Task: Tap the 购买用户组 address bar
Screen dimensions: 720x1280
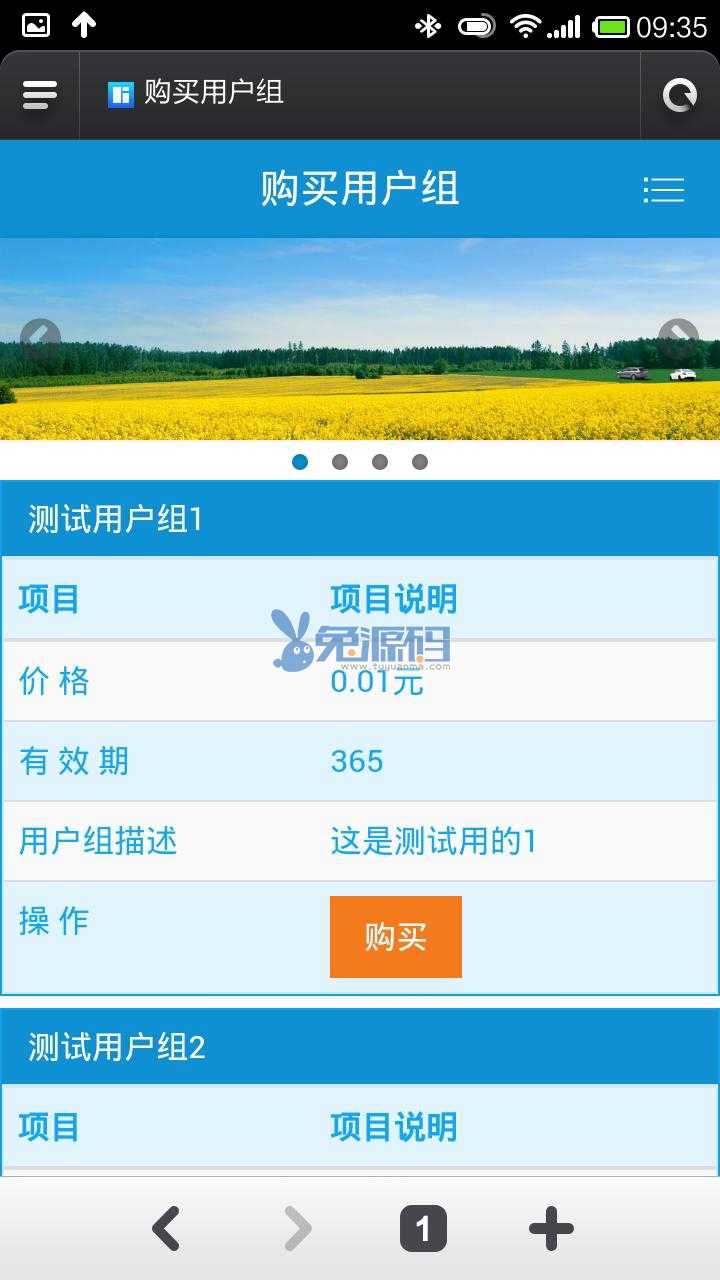Action: 360,95
